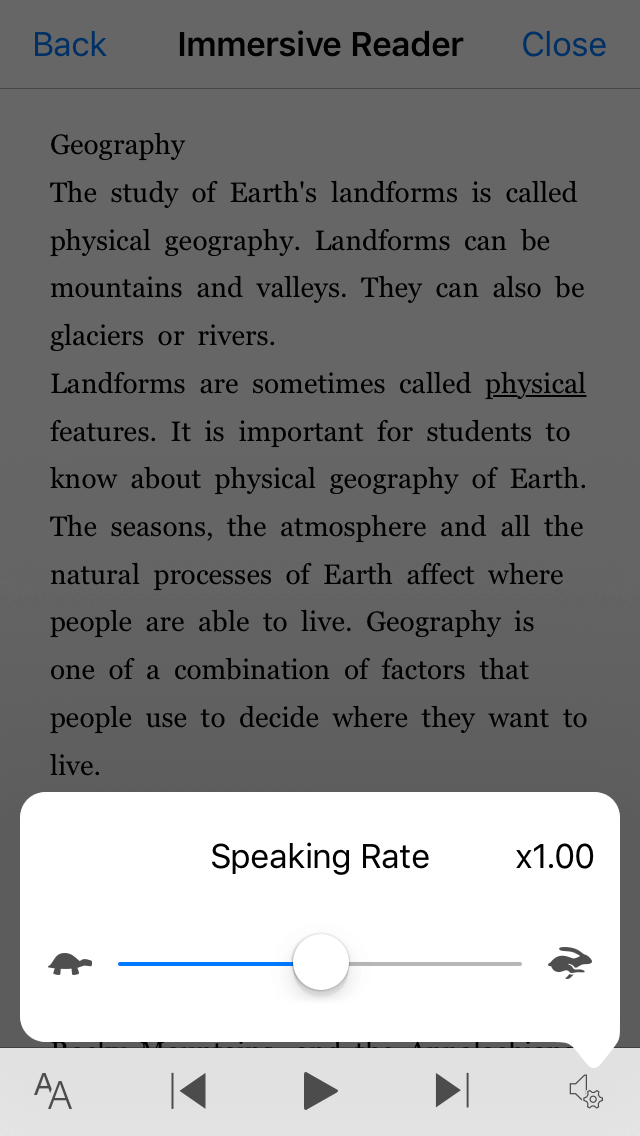Play the reading aloud
The image size is (640, 1136).
pos(320,1091)
